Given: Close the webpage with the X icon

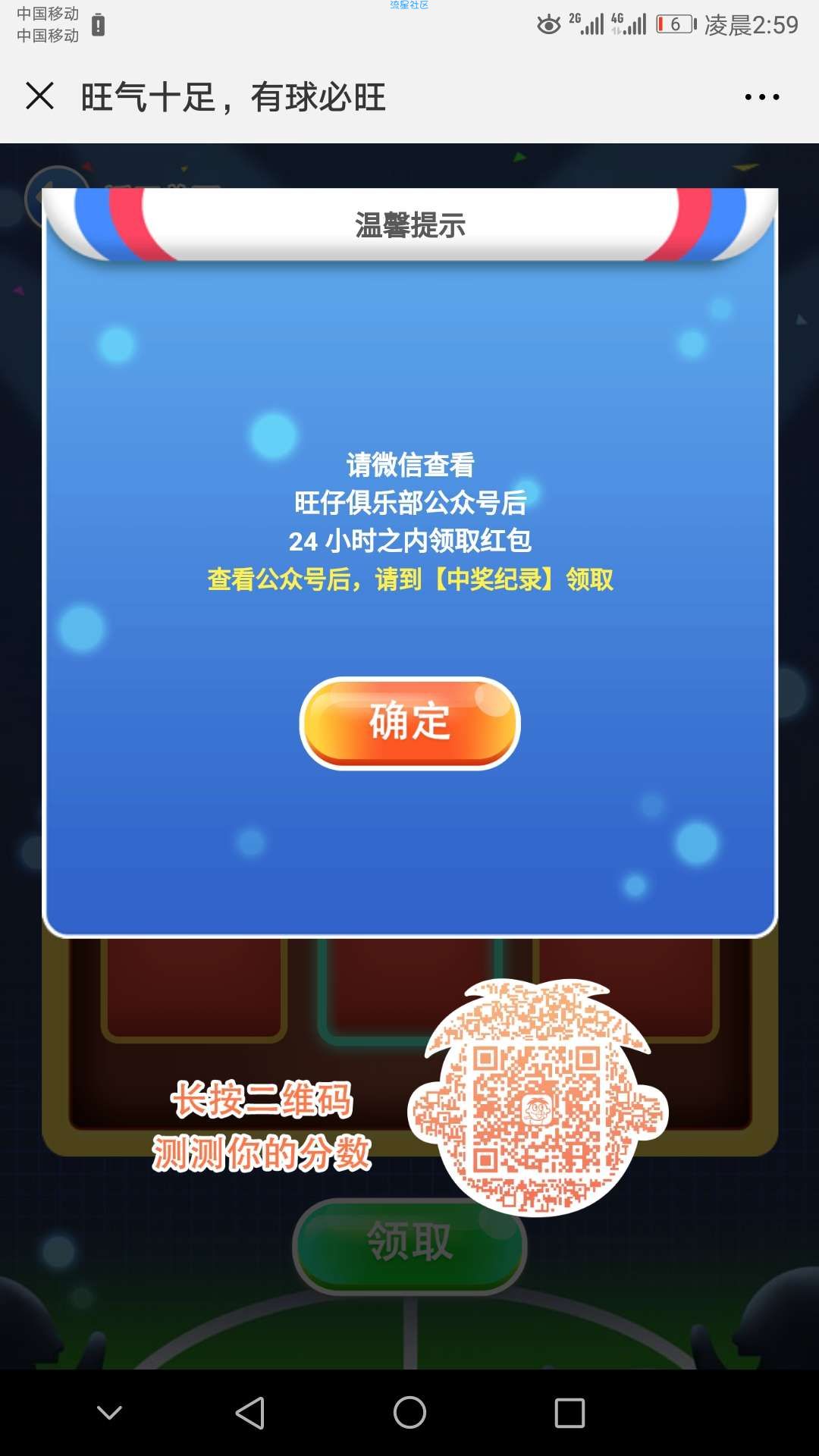Looking at the screenshot, I should pyautogui.click(x=39, y=96).
